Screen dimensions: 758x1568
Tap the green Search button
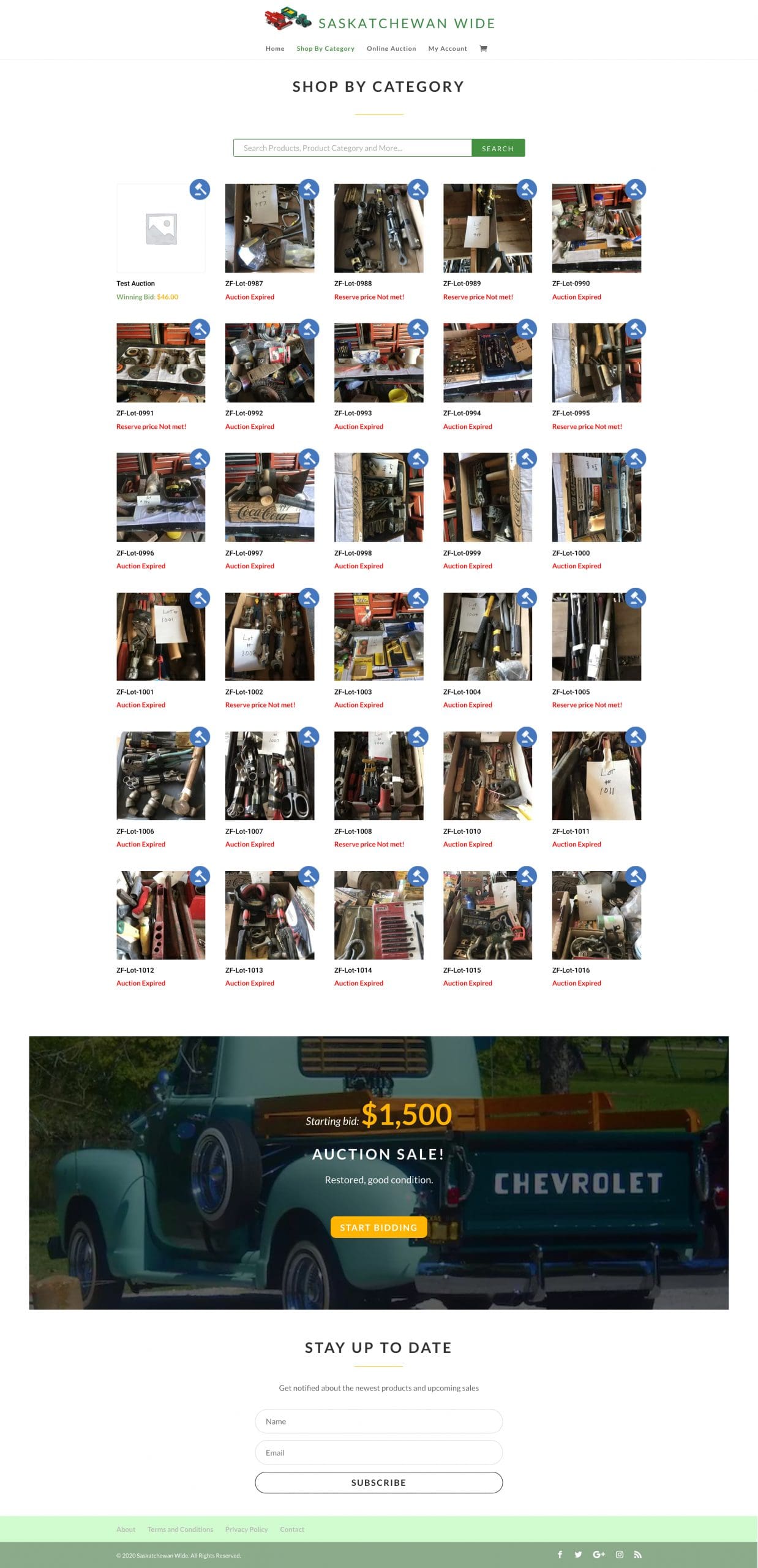coord(498,148)
